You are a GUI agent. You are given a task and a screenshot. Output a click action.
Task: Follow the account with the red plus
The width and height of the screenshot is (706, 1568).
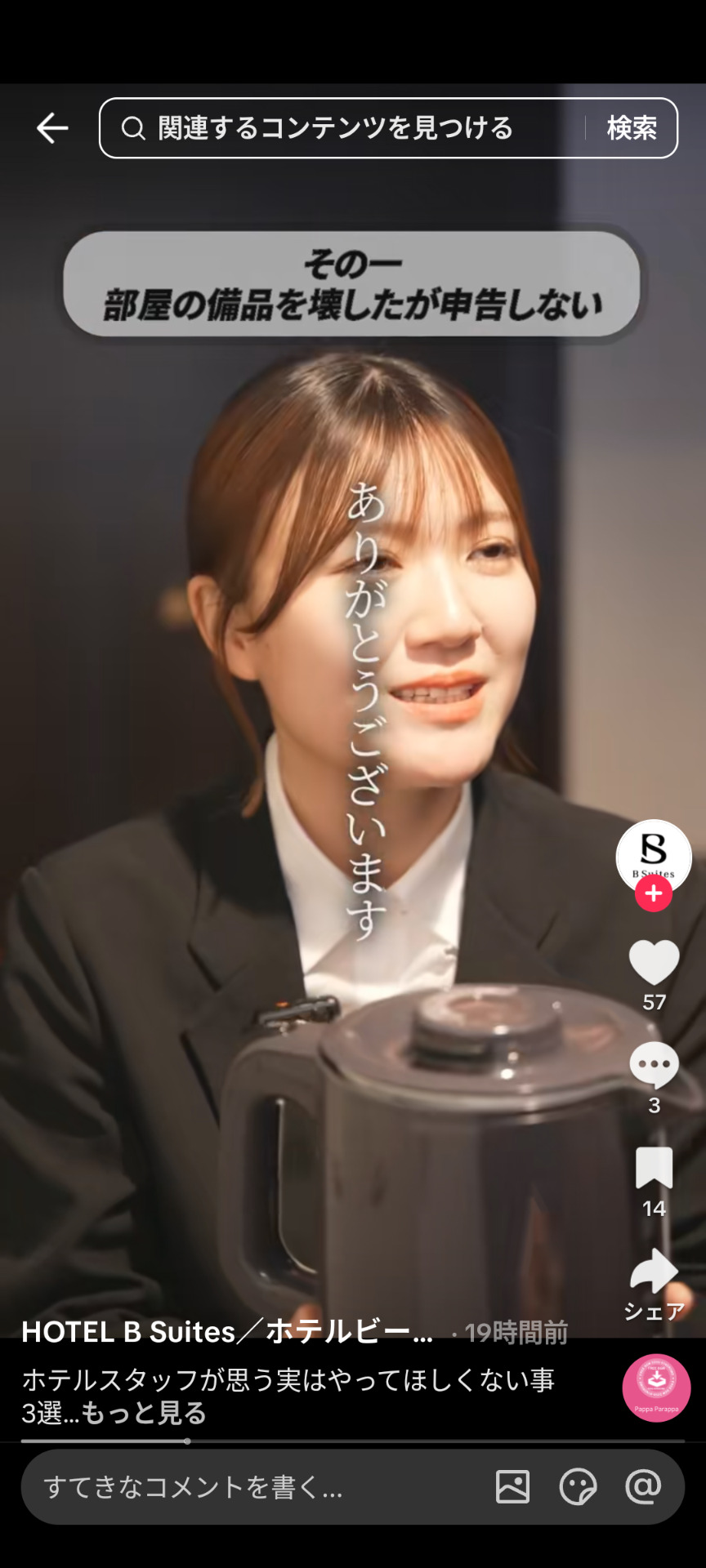point(654,894)
